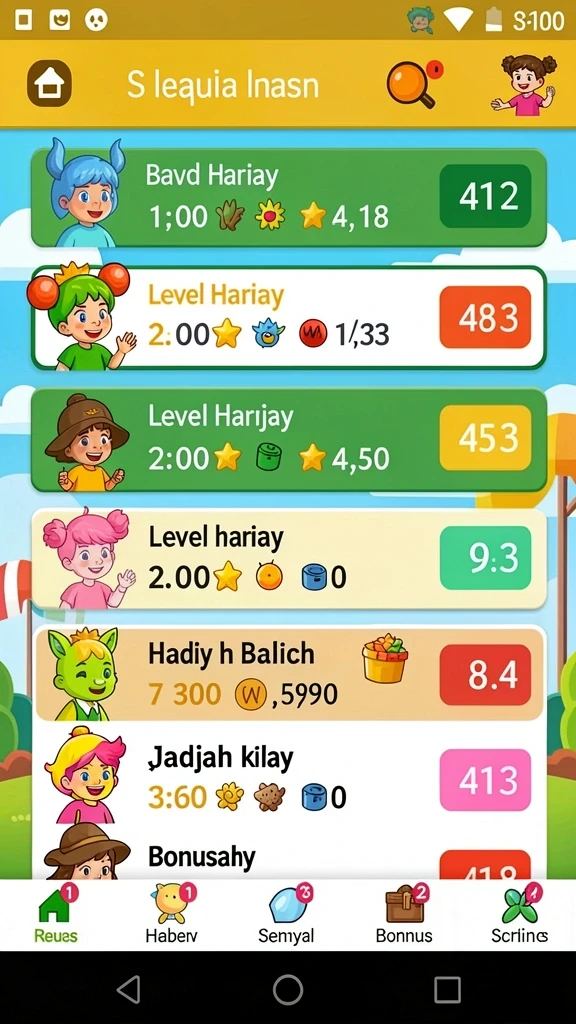Switch to the Scrlincs tab
Viewport: 576px width, 1024px height.
tap(520, 914)
